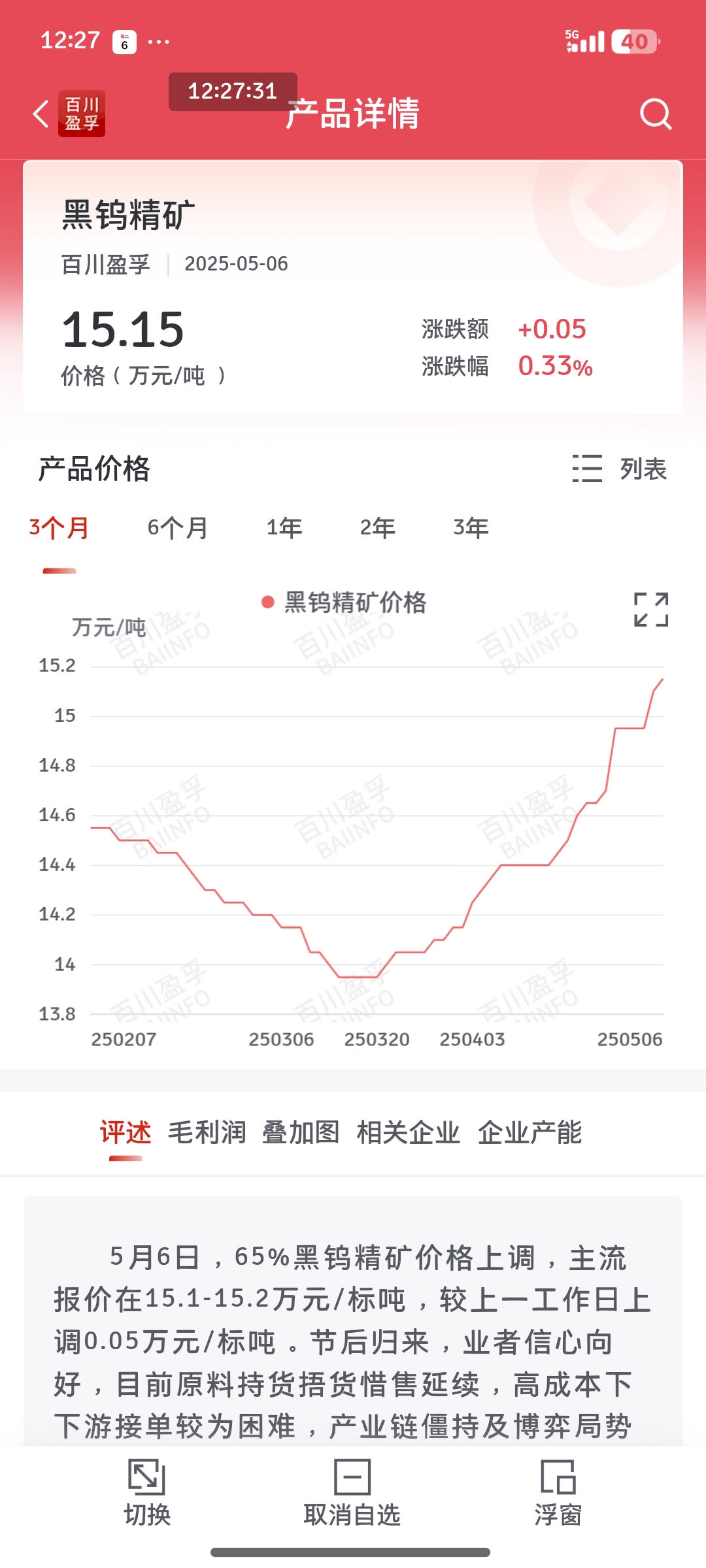
Task: Toggle the 黑钨精矿价格 legend series
Action: coord(344,602)
